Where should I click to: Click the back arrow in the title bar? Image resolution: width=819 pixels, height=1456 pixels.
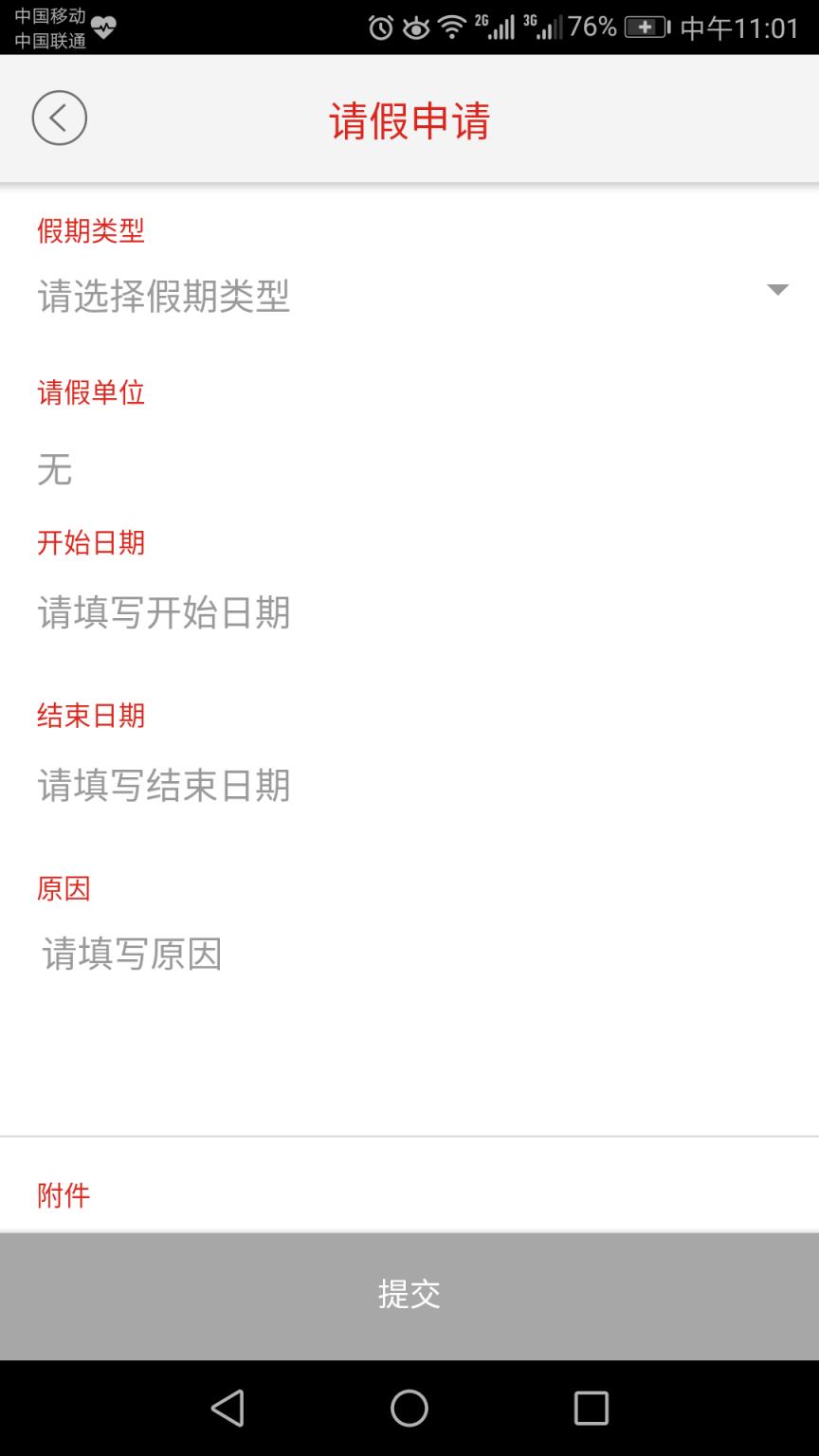pos(59,118)
